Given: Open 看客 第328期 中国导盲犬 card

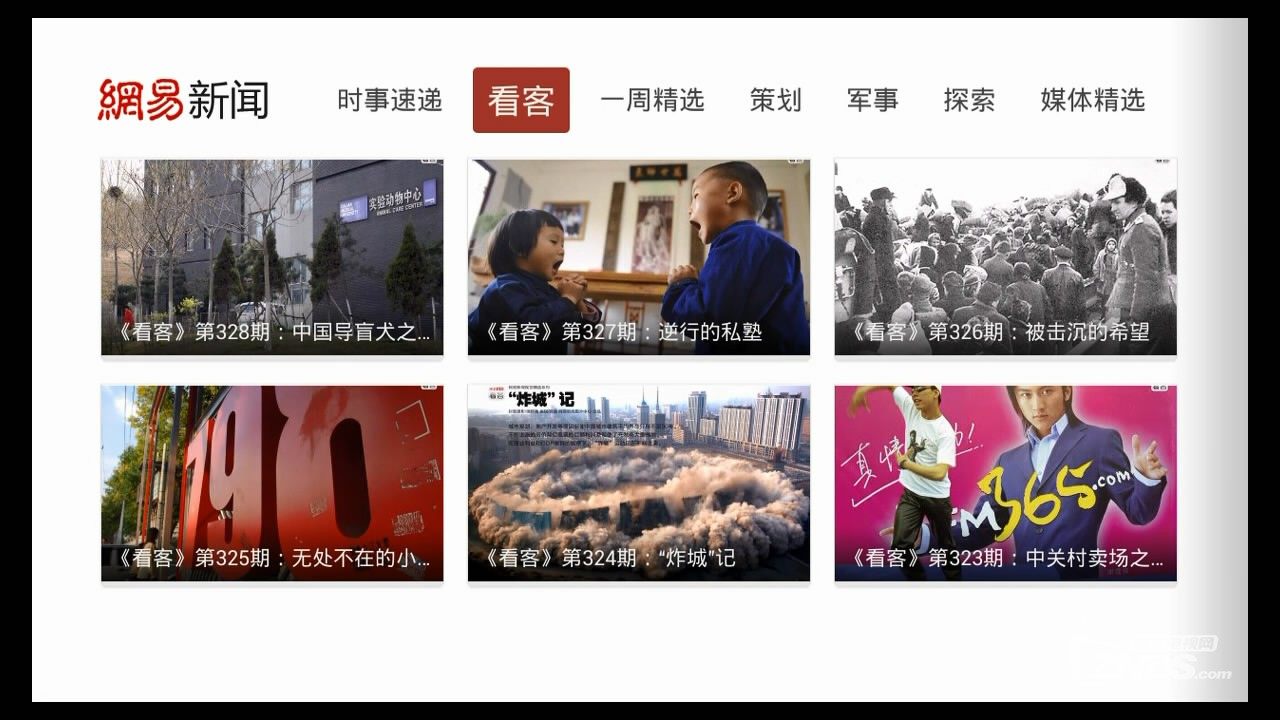Looking at the screenshot, I should [272, 257].
